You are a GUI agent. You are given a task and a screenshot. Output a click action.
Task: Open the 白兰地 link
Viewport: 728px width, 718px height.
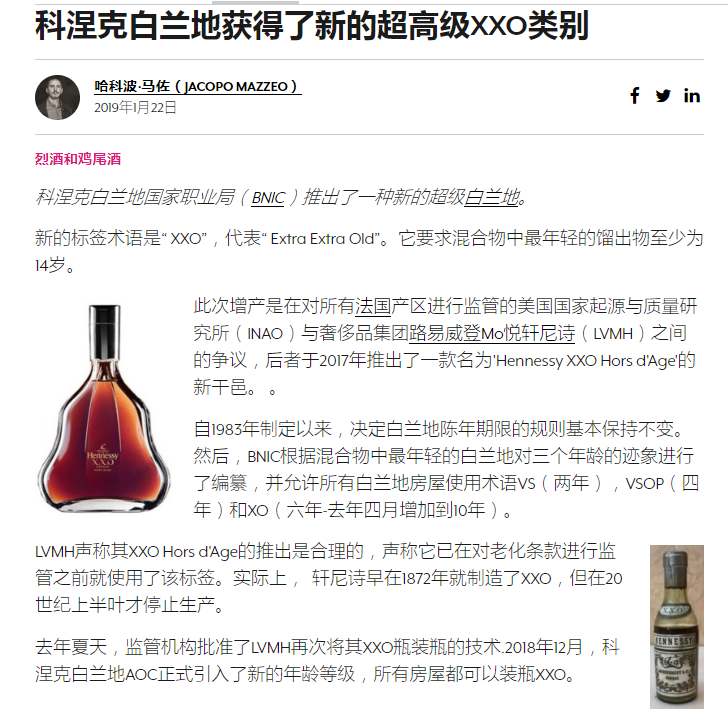492,197
